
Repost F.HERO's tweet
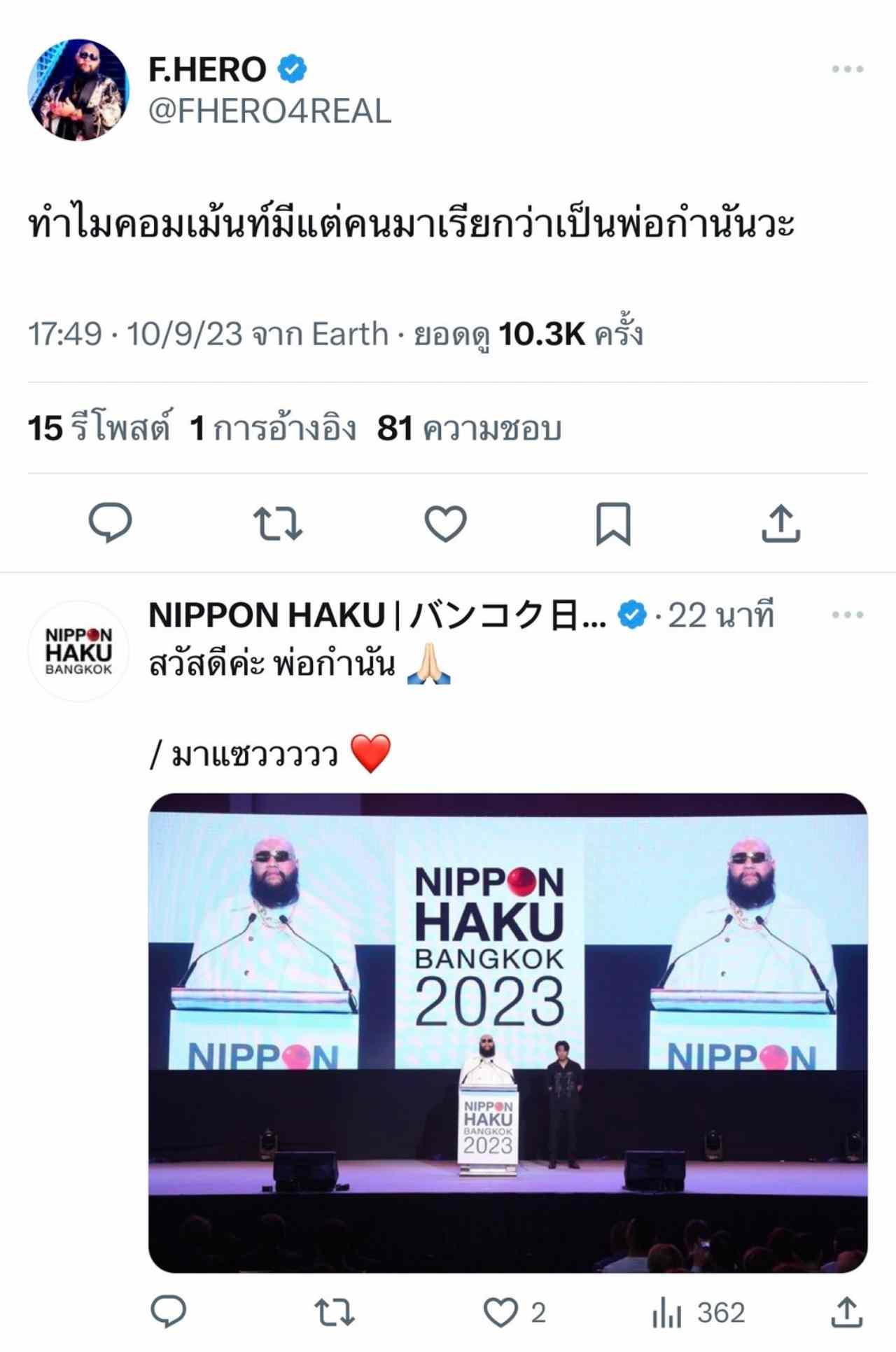click(x=278, y=523)
